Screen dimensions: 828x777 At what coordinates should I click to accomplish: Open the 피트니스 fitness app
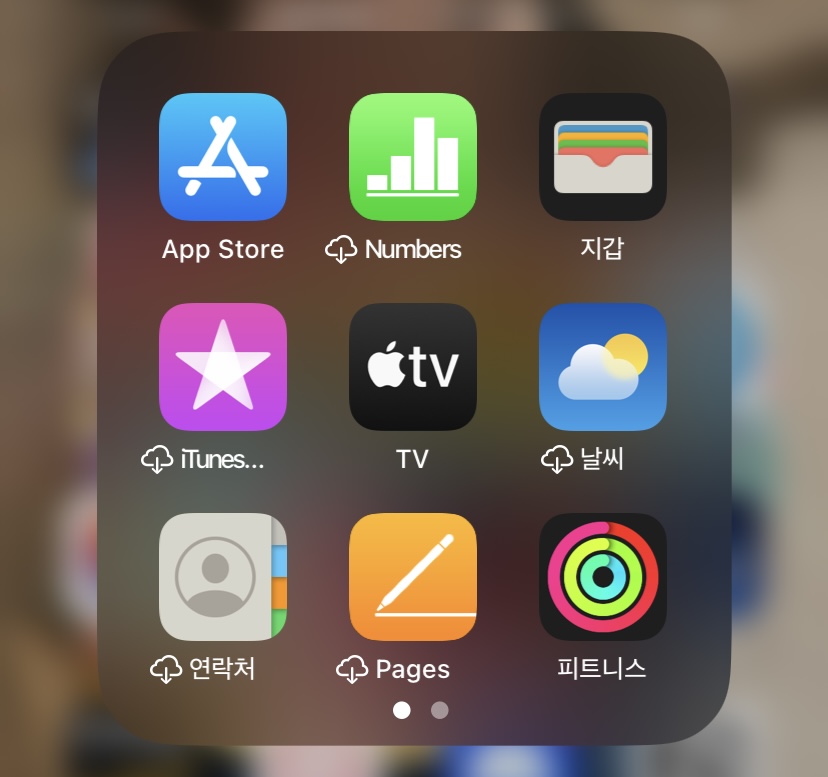(x=602, y=577)
